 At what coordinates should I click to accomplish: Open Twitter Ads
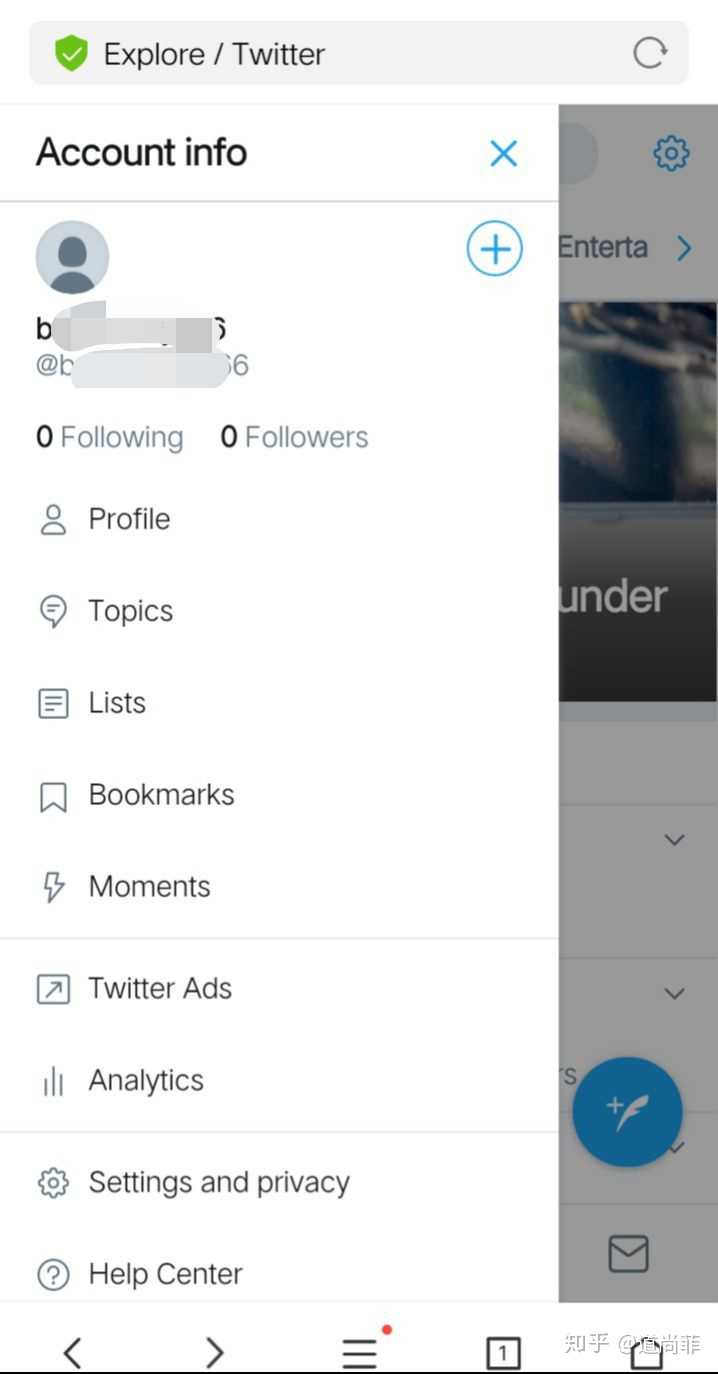pyautogui.click(x=279, y=989)
